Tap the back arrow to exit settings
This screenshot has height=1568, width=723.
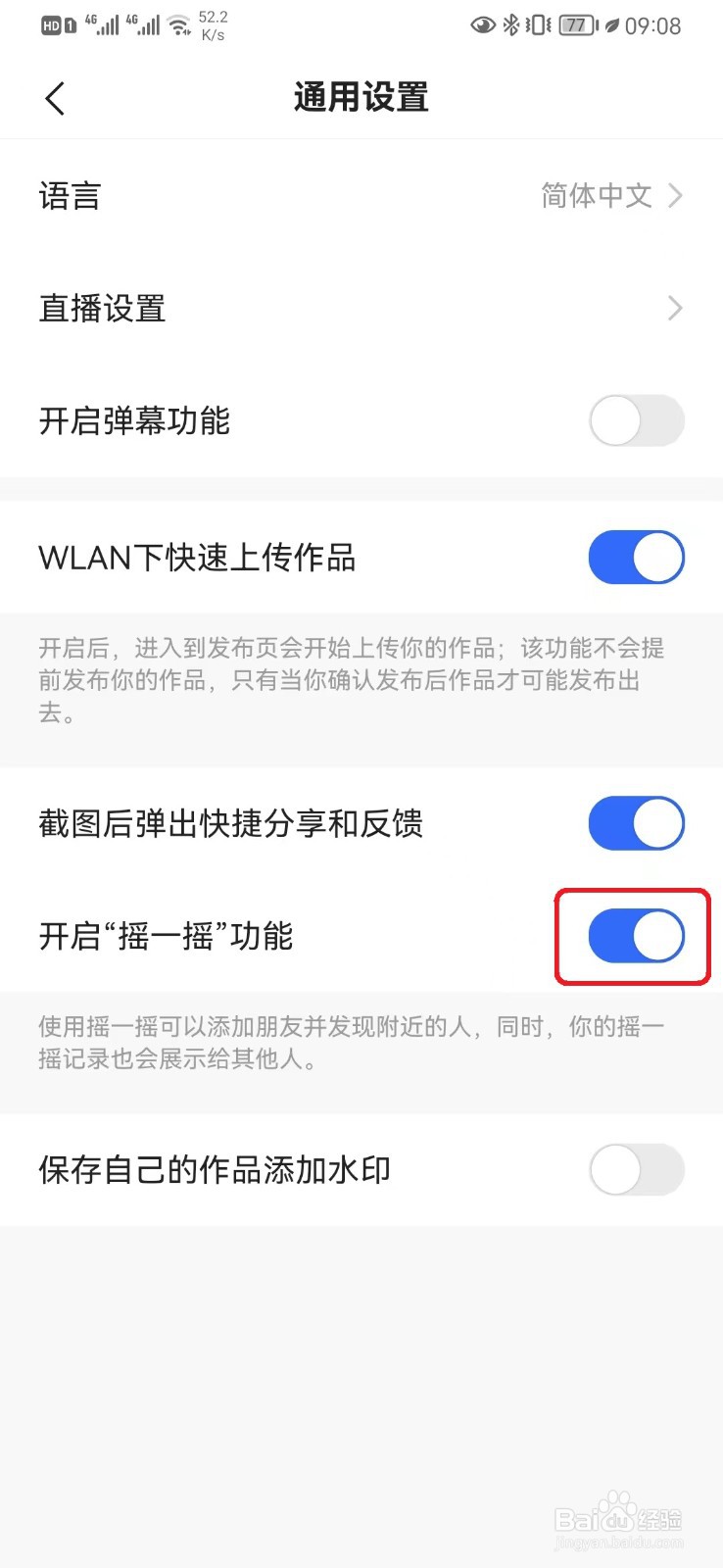click(54, 98)
